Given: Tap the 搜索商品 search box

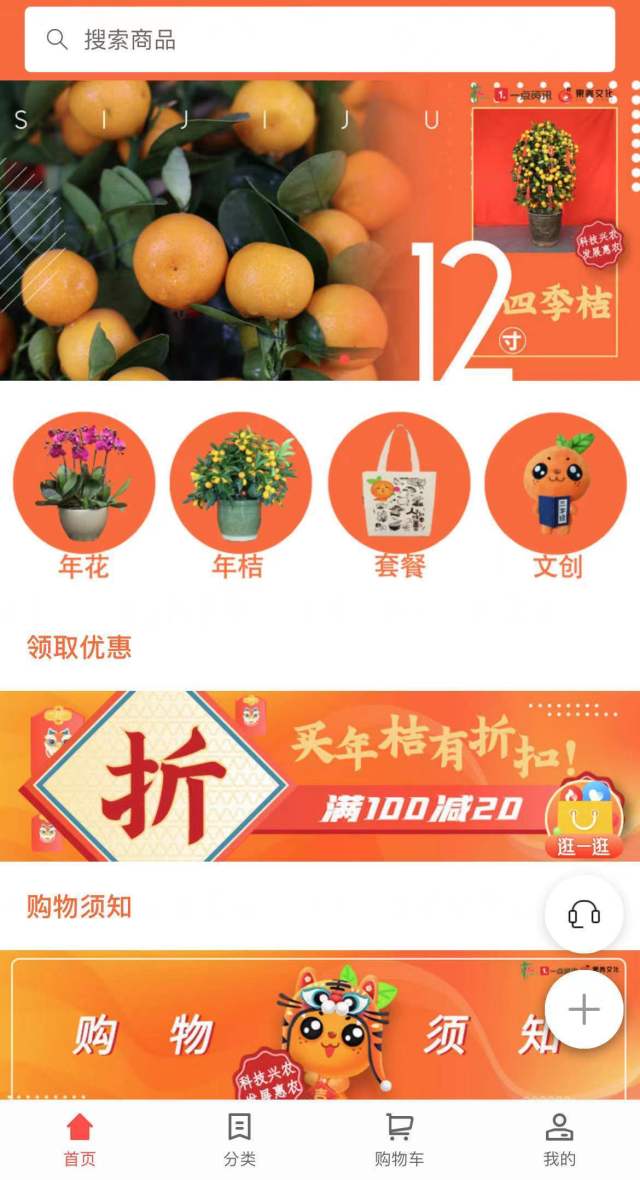Looking at the screenshot, I should coord(320,40).
